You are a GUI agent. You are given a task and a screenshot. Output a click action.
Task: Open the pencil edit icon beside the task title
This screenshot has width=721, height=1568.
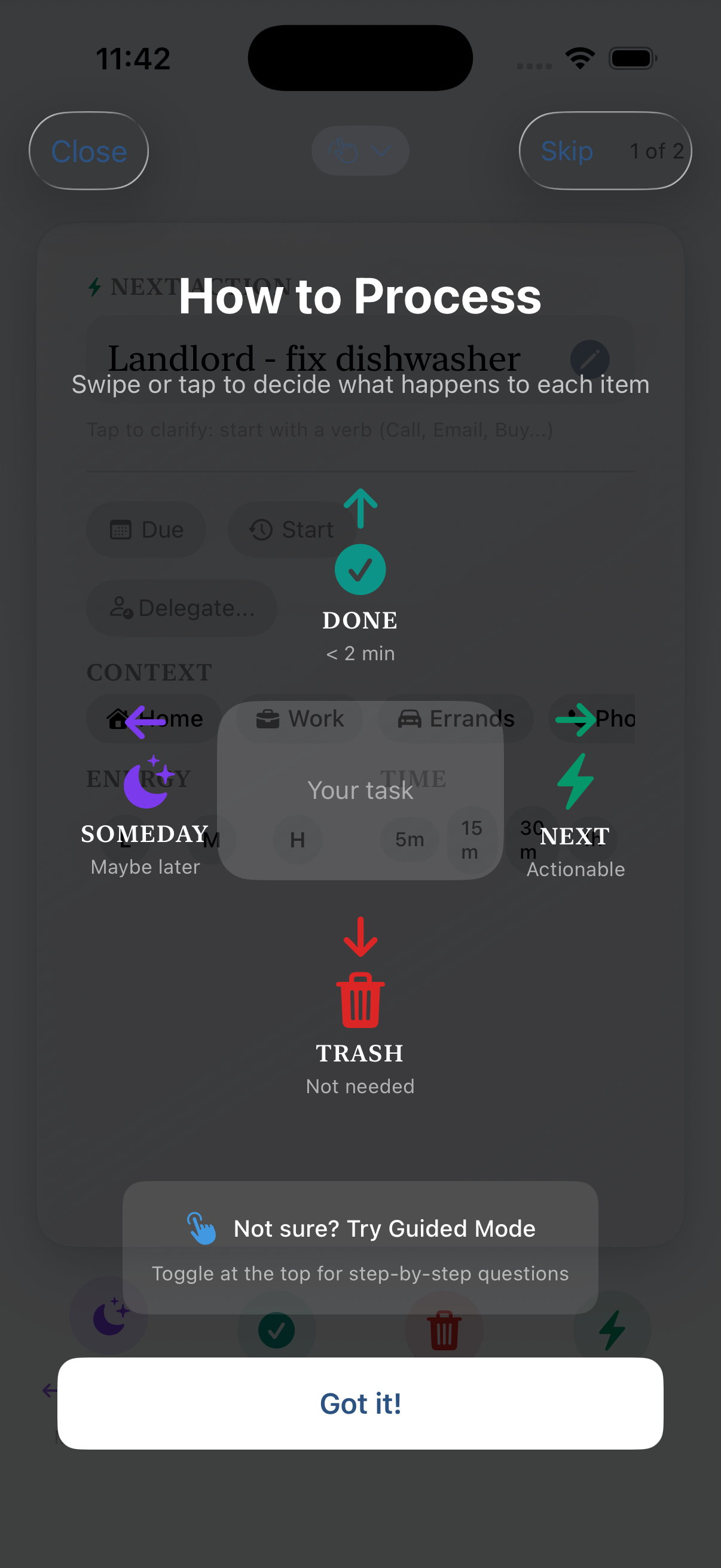pos(588,359)
